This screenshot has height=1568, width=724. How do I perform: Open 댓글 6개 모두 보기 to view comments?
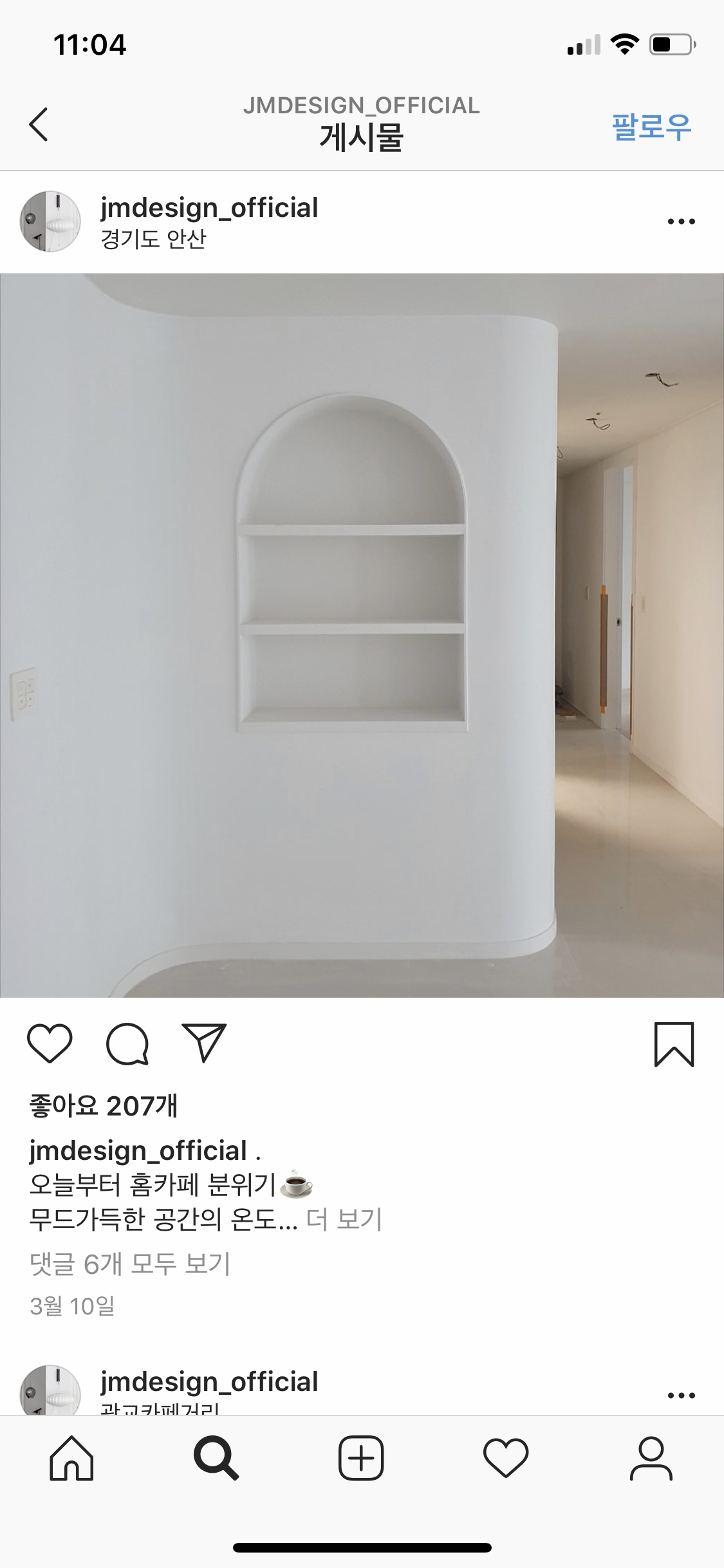click(129, 1264)
